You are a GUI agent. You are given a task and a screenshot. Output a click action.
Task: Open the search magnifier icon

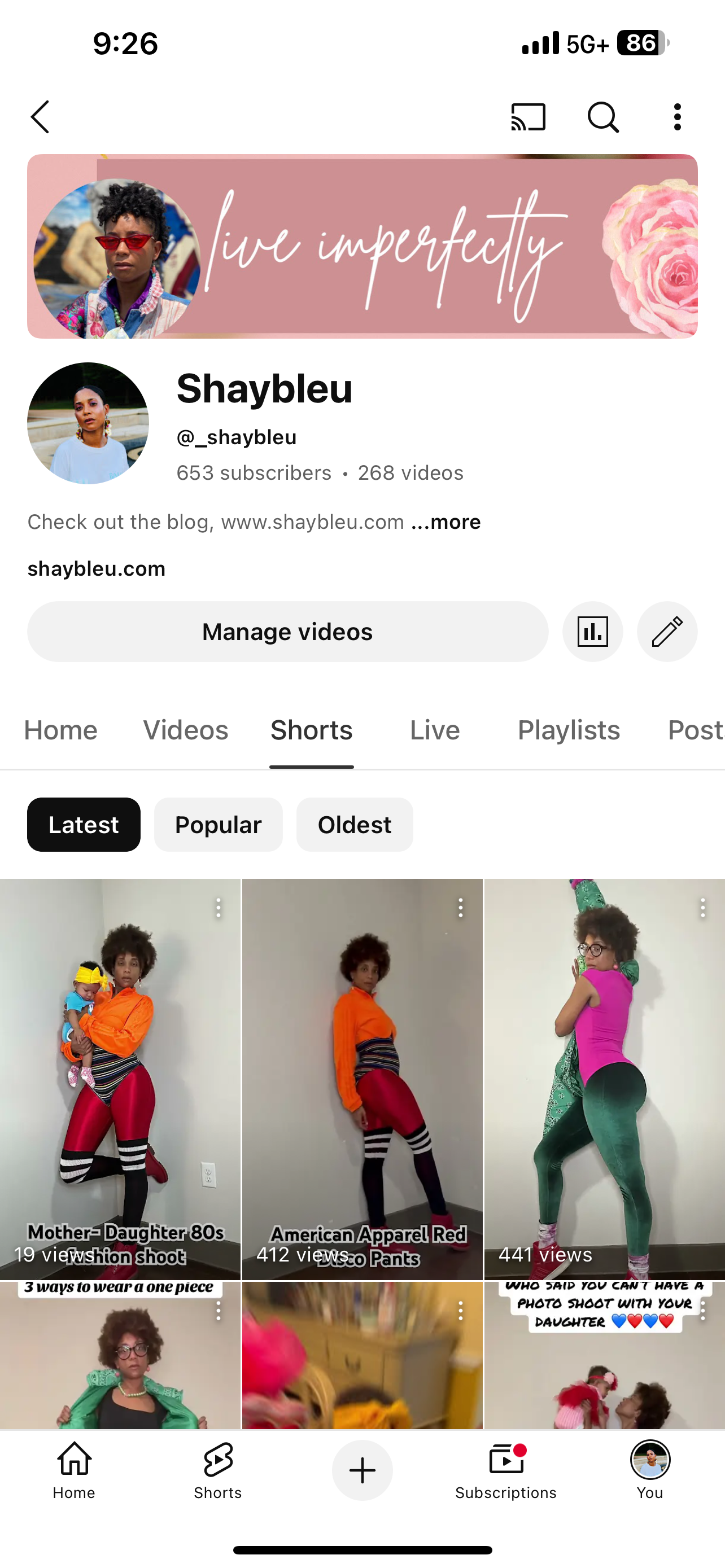click(x=603, y=117)
